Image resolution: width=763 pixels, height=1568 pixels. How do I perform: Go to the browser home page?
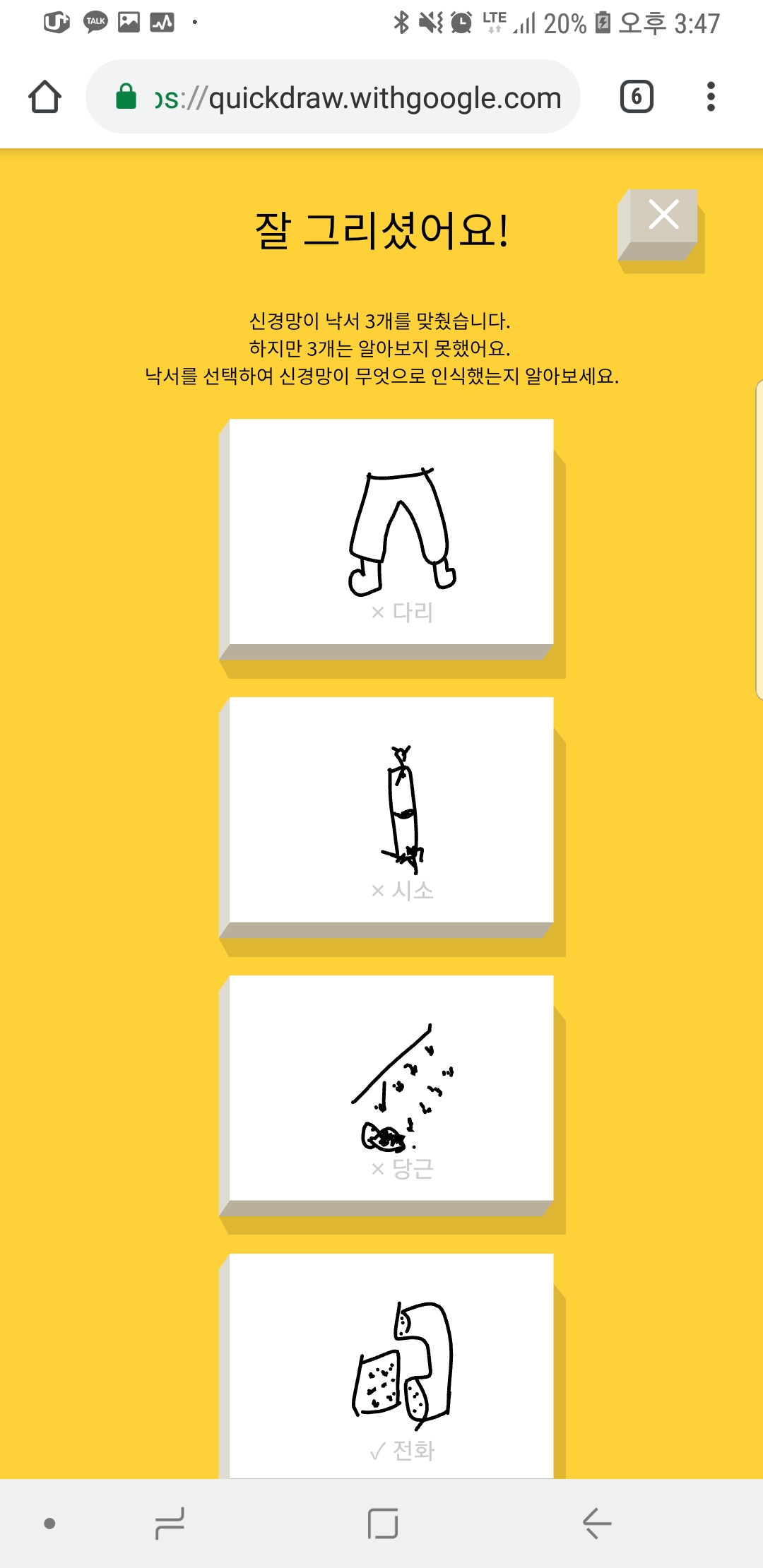click(45, 97)
